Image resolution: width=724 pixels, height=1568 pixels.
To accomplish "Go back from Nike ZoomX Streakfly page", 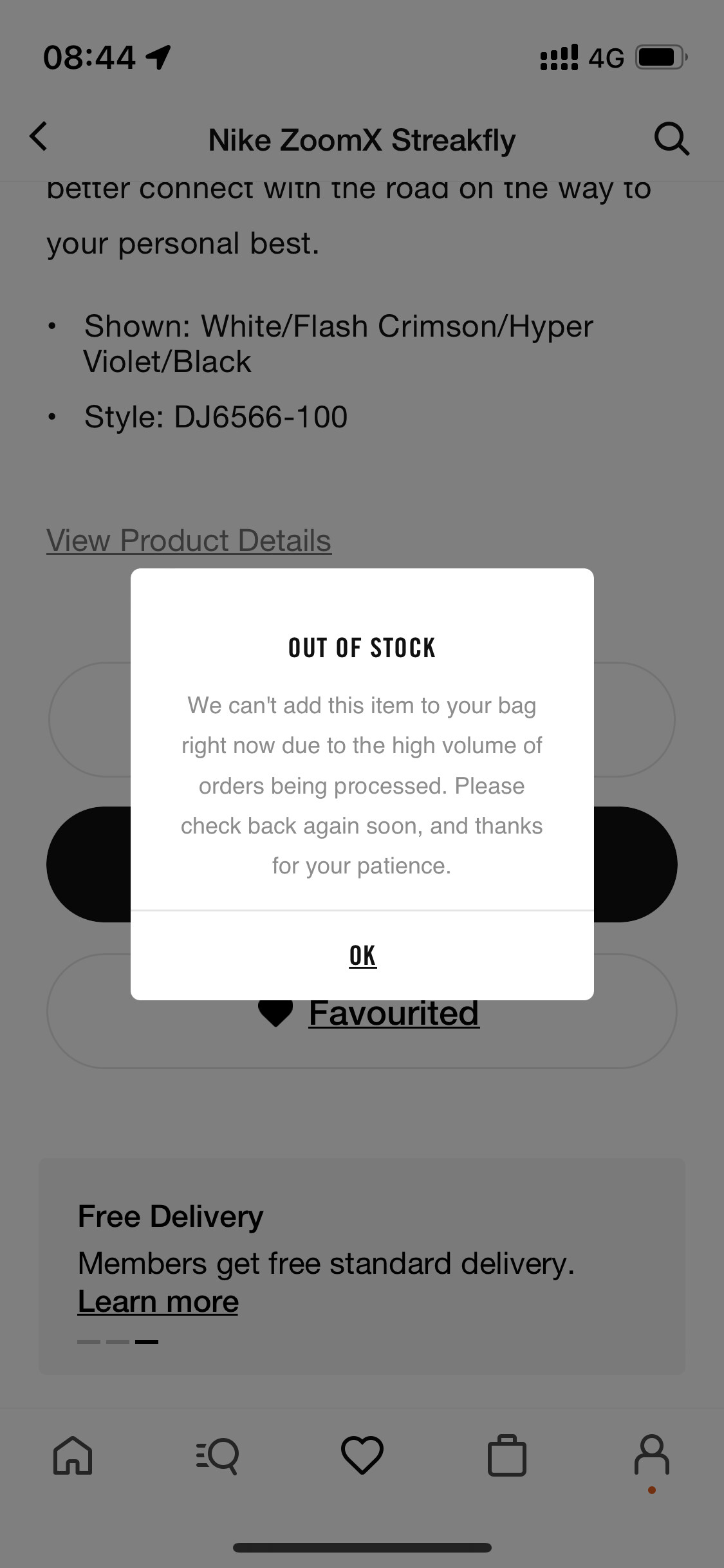I will click(39, 137).
